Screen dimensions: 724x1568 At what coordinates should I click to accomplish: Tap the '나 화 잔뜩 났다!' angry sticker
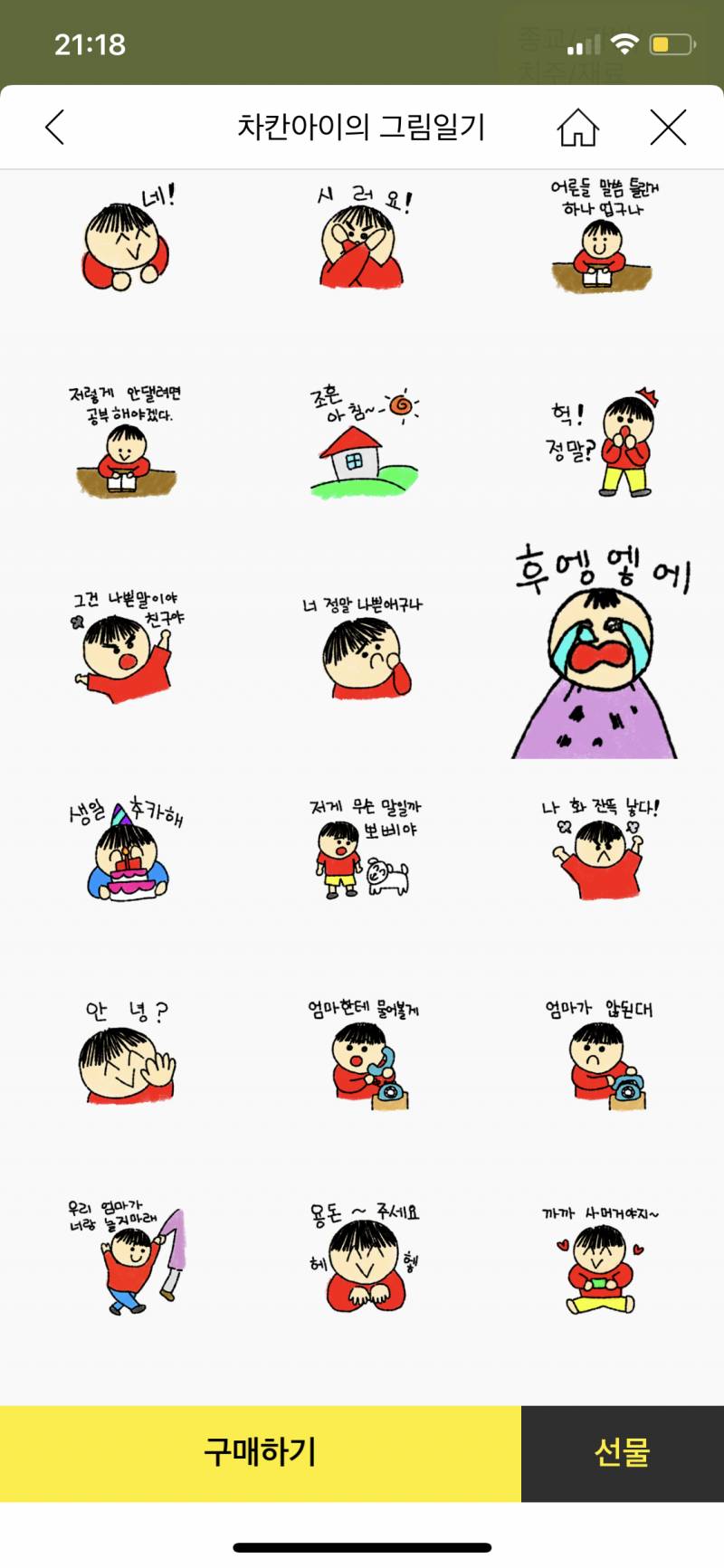(x=597, y=851)
